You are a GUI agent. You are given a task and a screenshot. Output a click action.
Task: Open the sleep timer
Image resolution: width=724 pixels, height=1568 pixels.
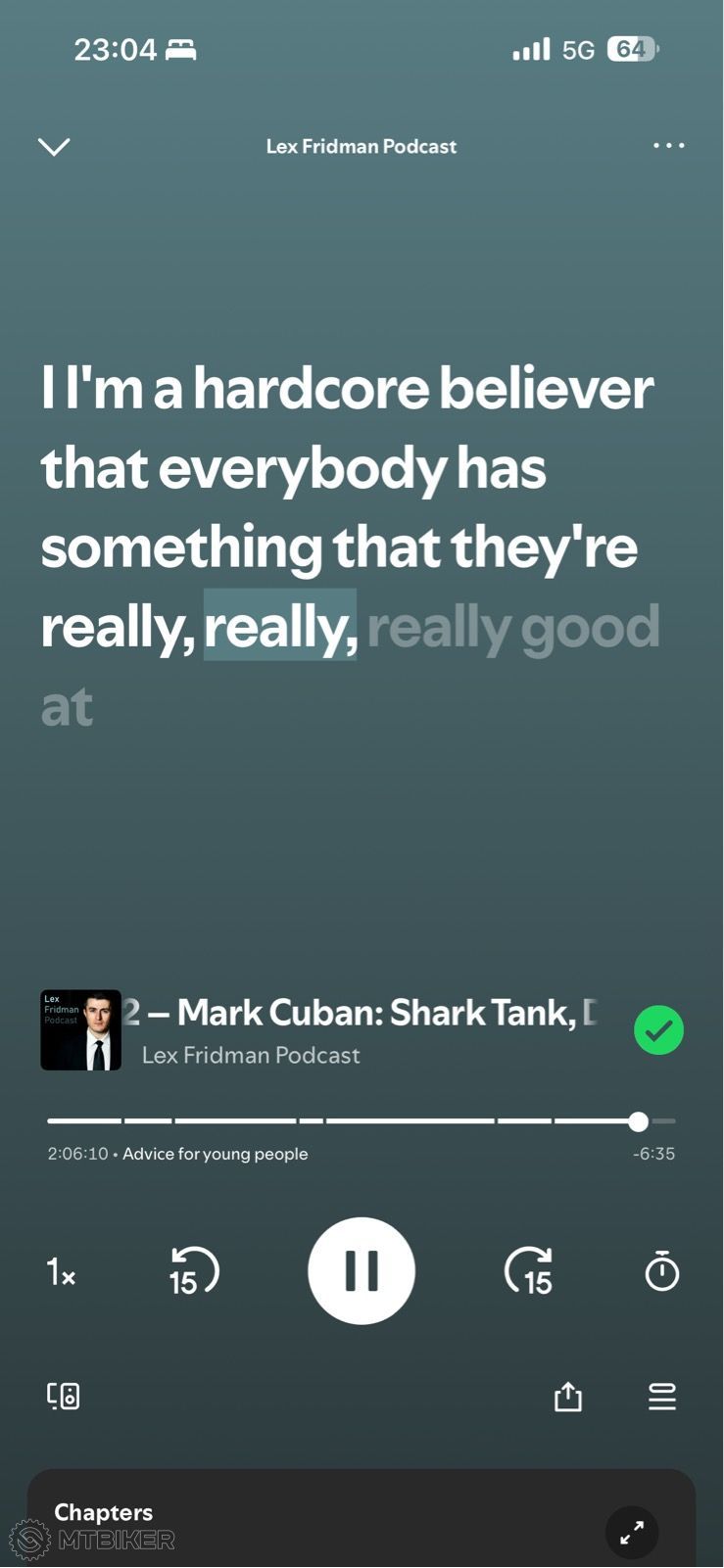662,1271
